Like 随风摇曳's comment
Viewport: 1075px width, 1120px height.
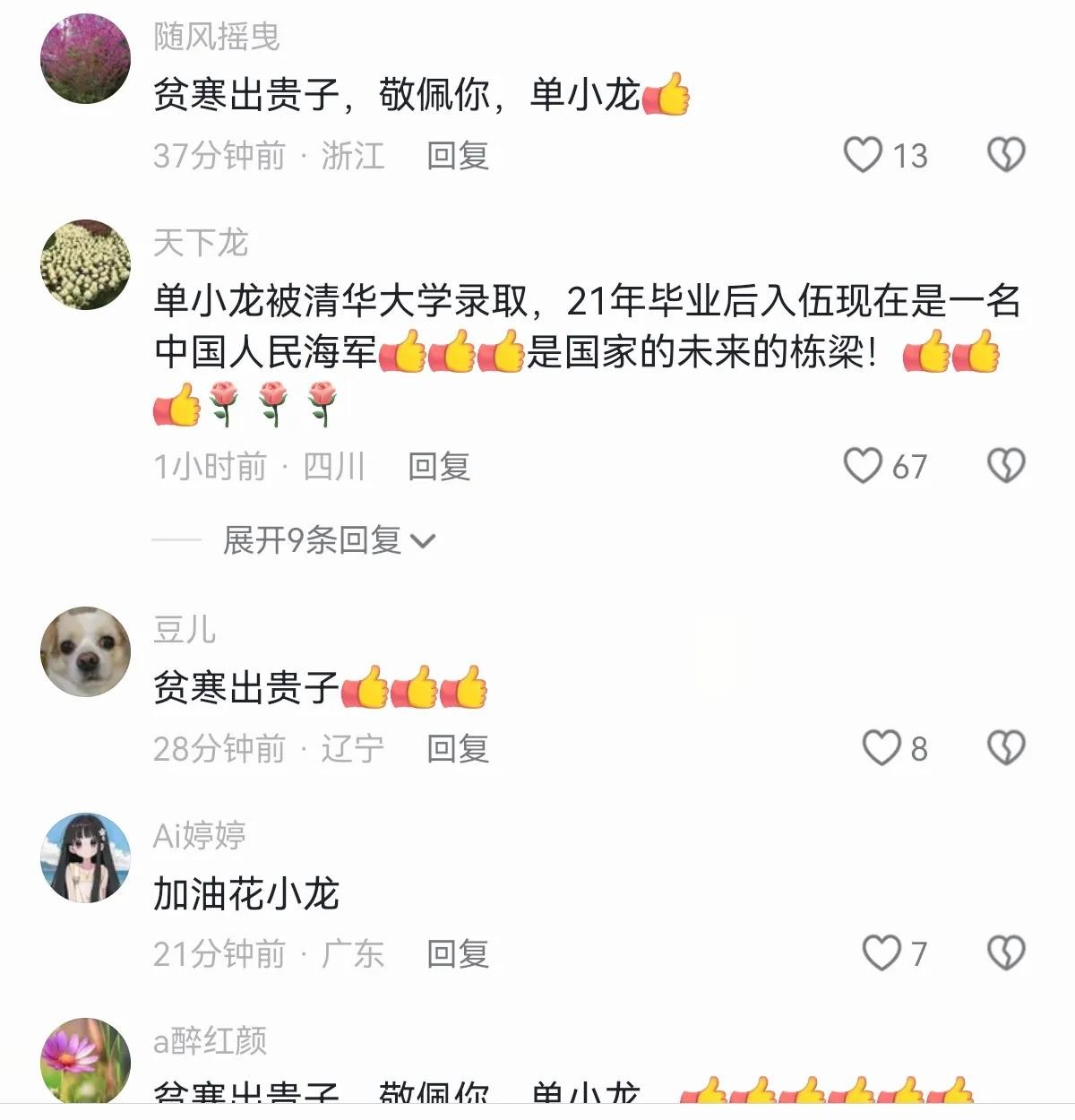863,155
